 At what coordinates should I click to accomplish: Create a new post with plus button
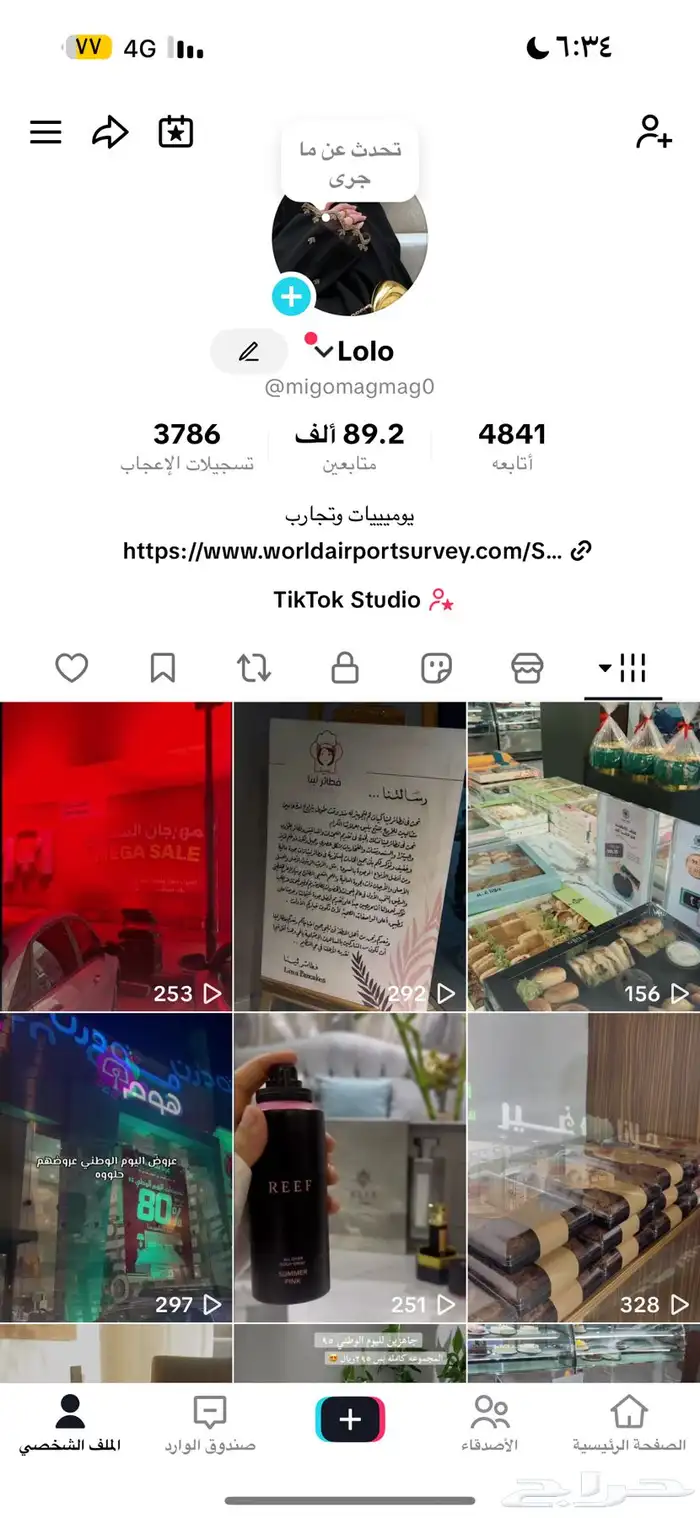(350, 1420)
